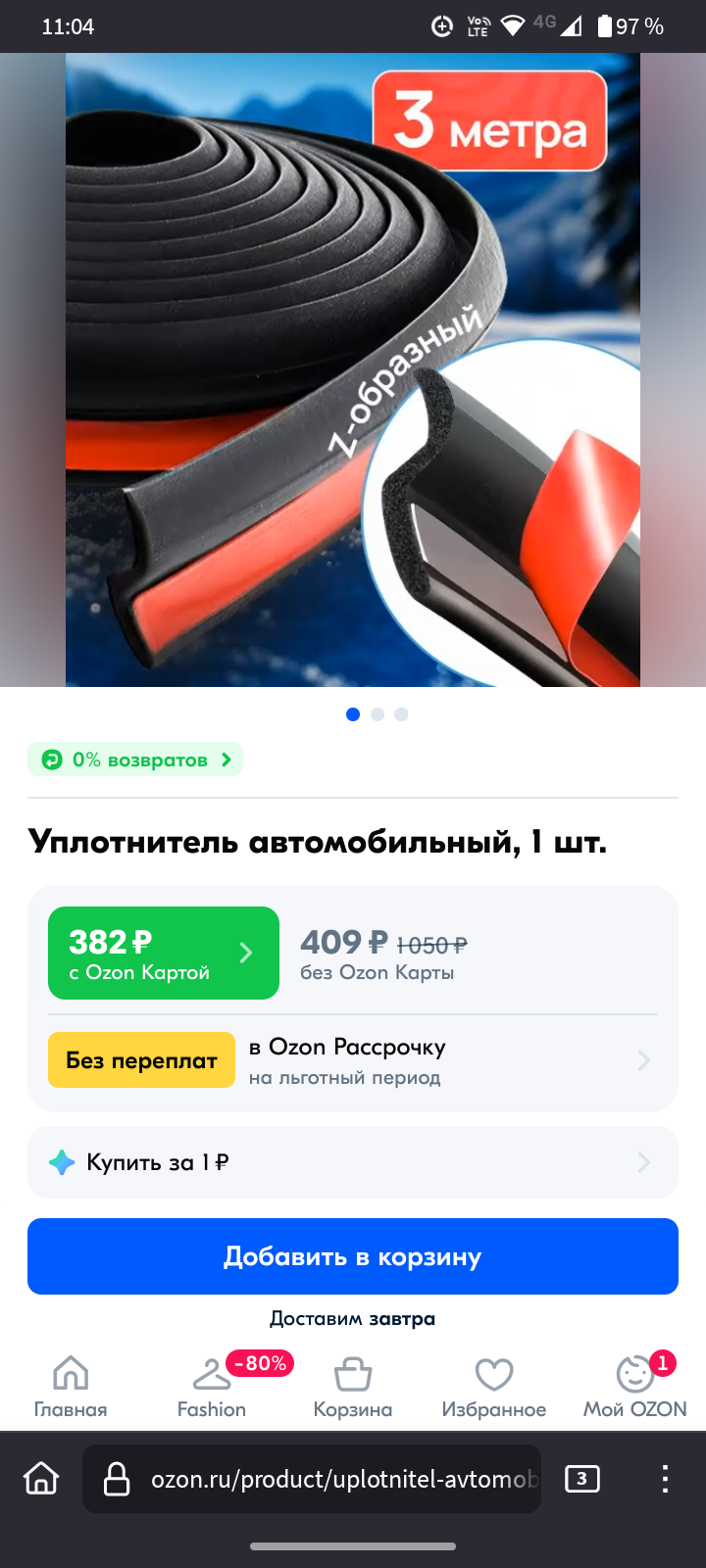Go to the Главная tab
Viewport: 706px width, 1568px height.
(x=71, y=1386)
